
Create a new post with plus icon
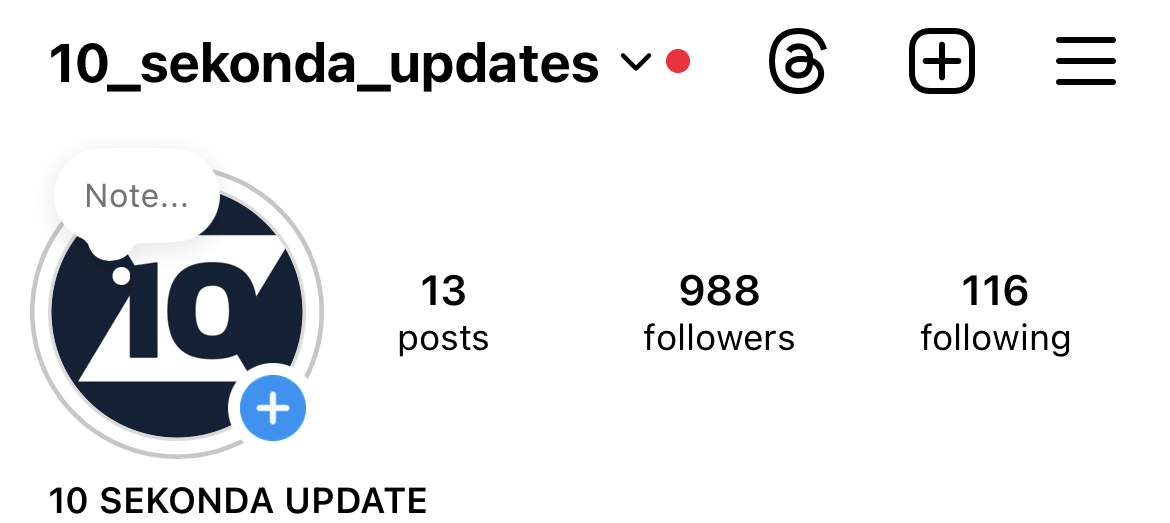941,62
